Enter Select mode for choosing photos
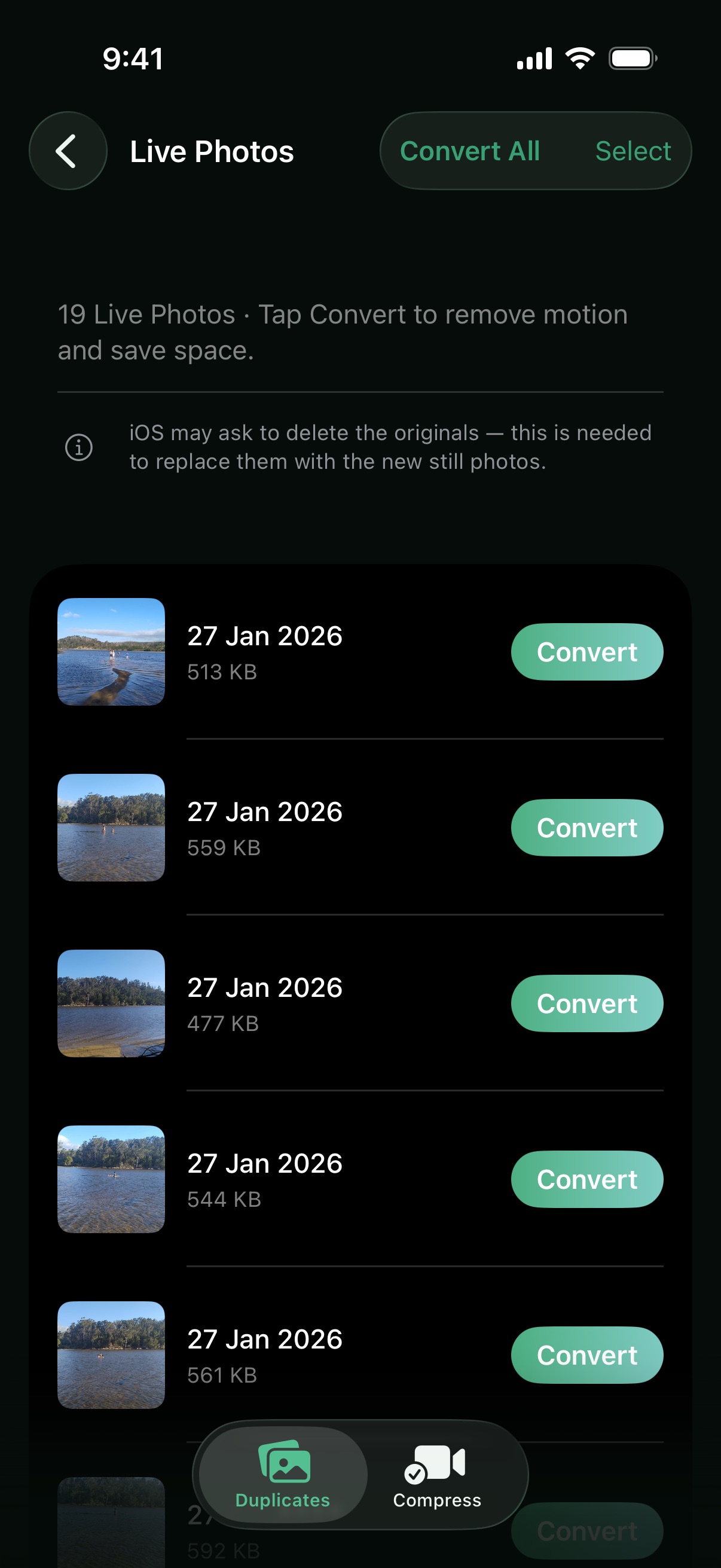721x1568 pixels. coord(633,150)
